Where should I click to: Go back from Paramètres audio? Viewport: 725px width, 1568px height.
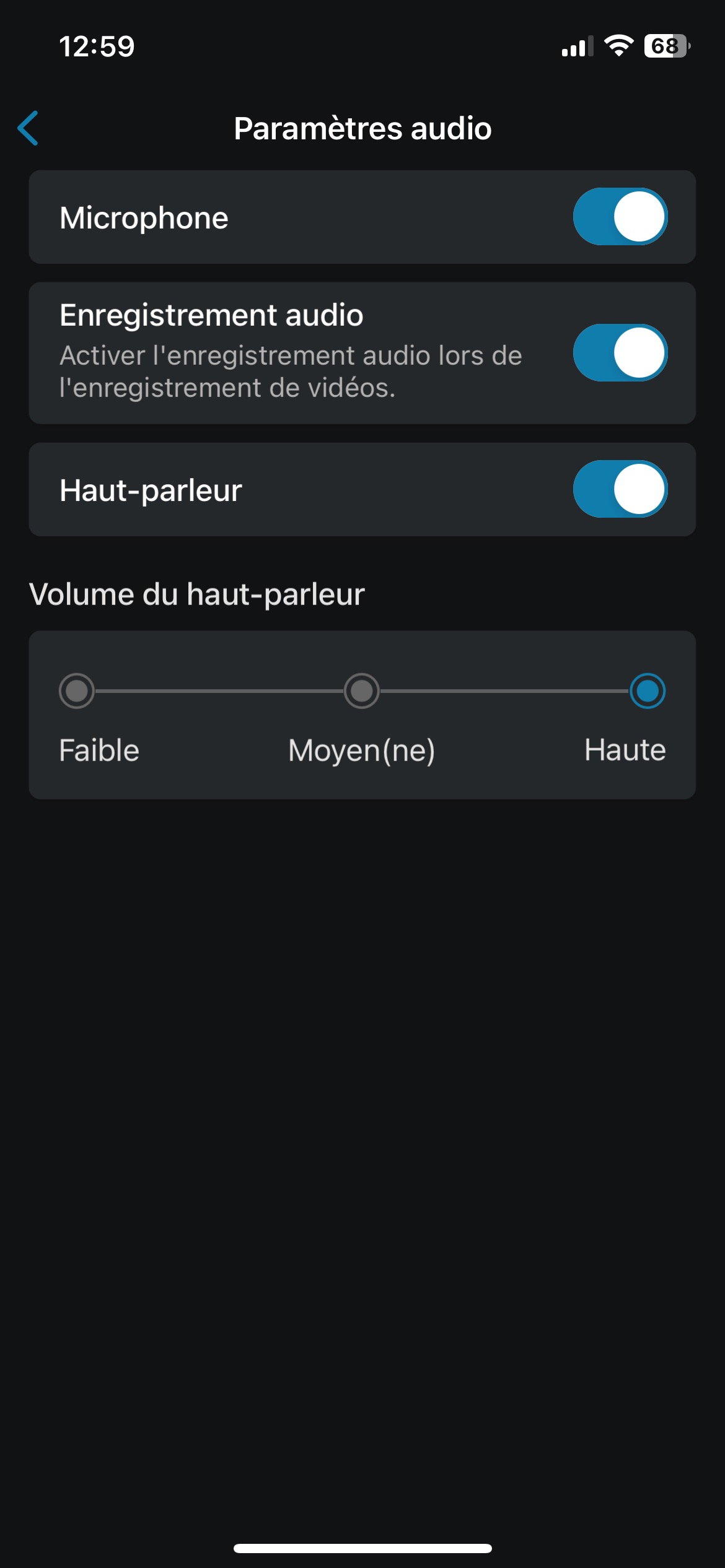click(x=29, y=128)
